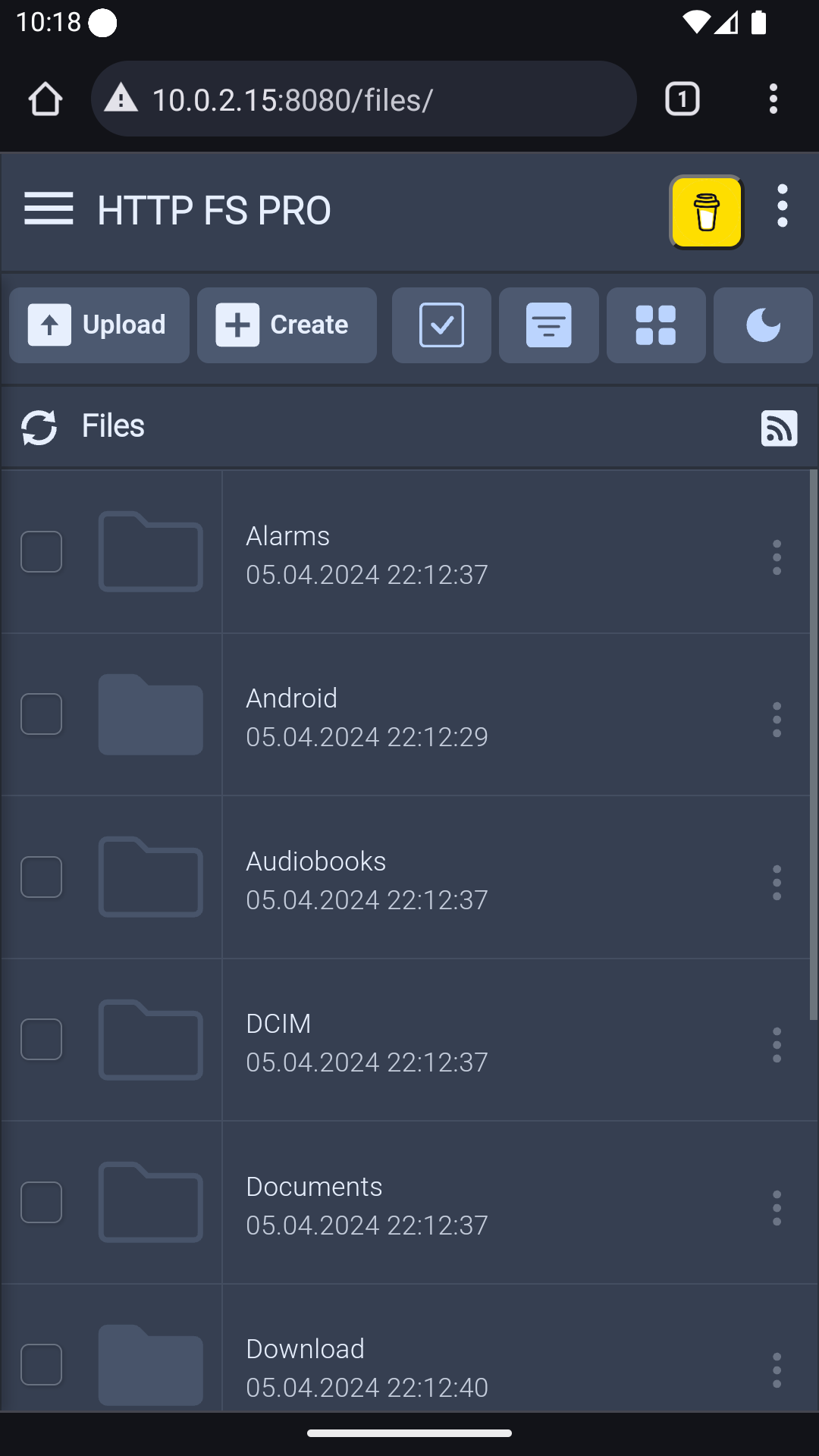Select the Android folder checkbox
The height and width of the screenshot is (1456, 819).
pyautogui.click(x=42, y=714)
